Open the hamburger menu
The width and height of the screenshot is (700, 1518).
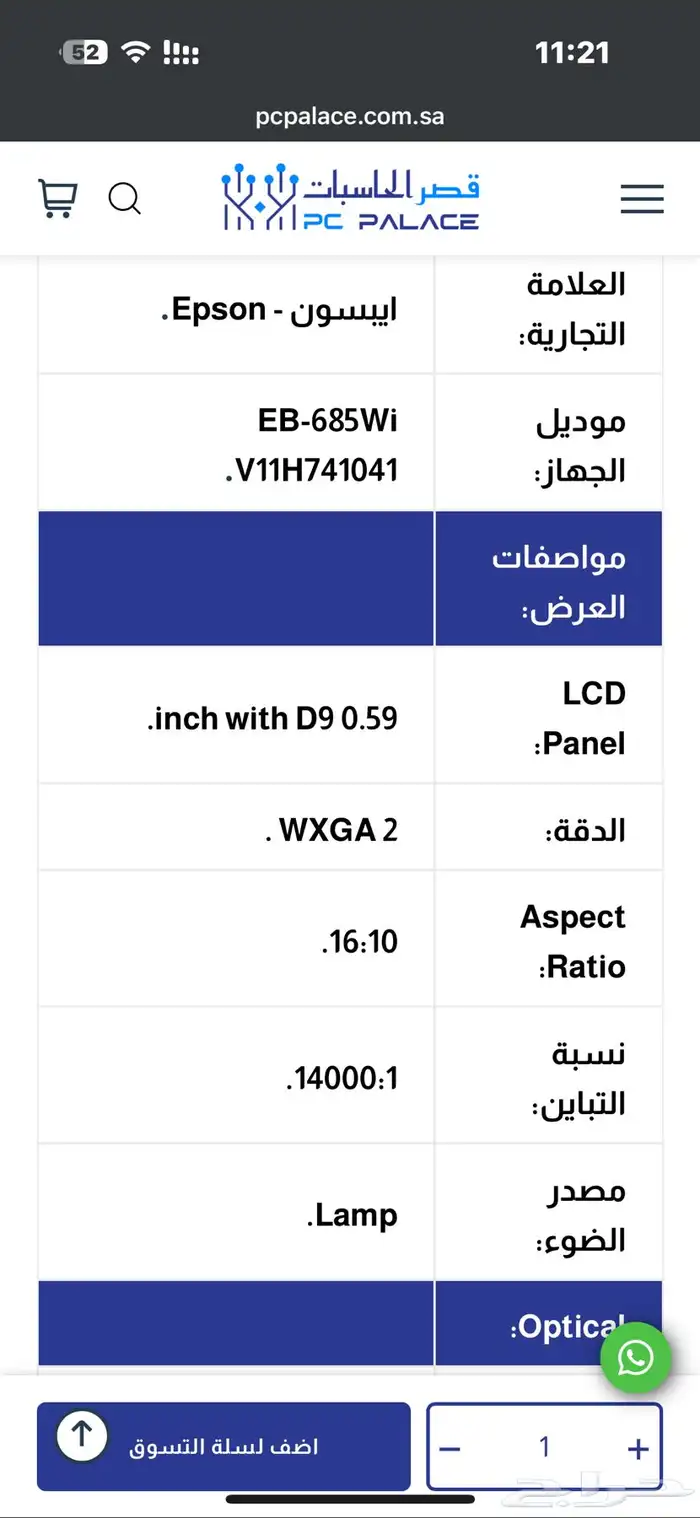642,199
